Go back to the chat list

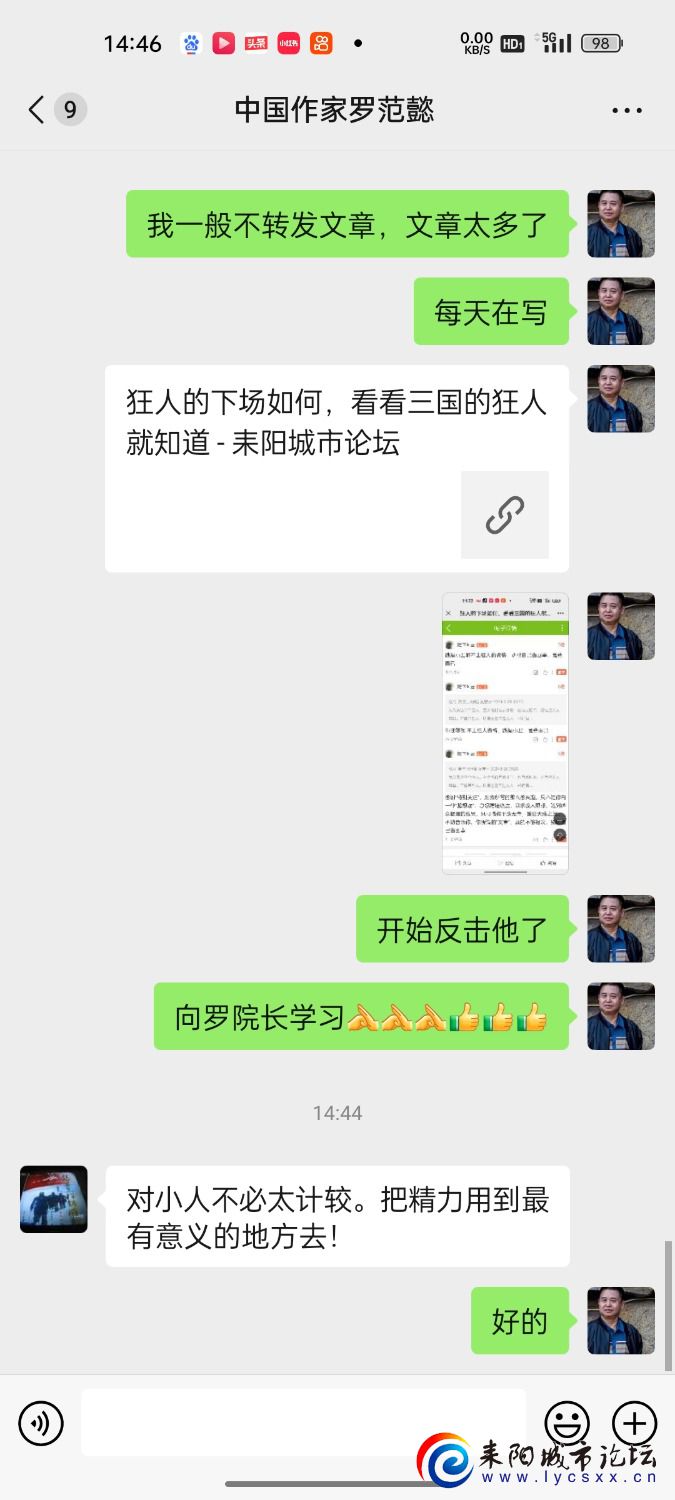38,109
